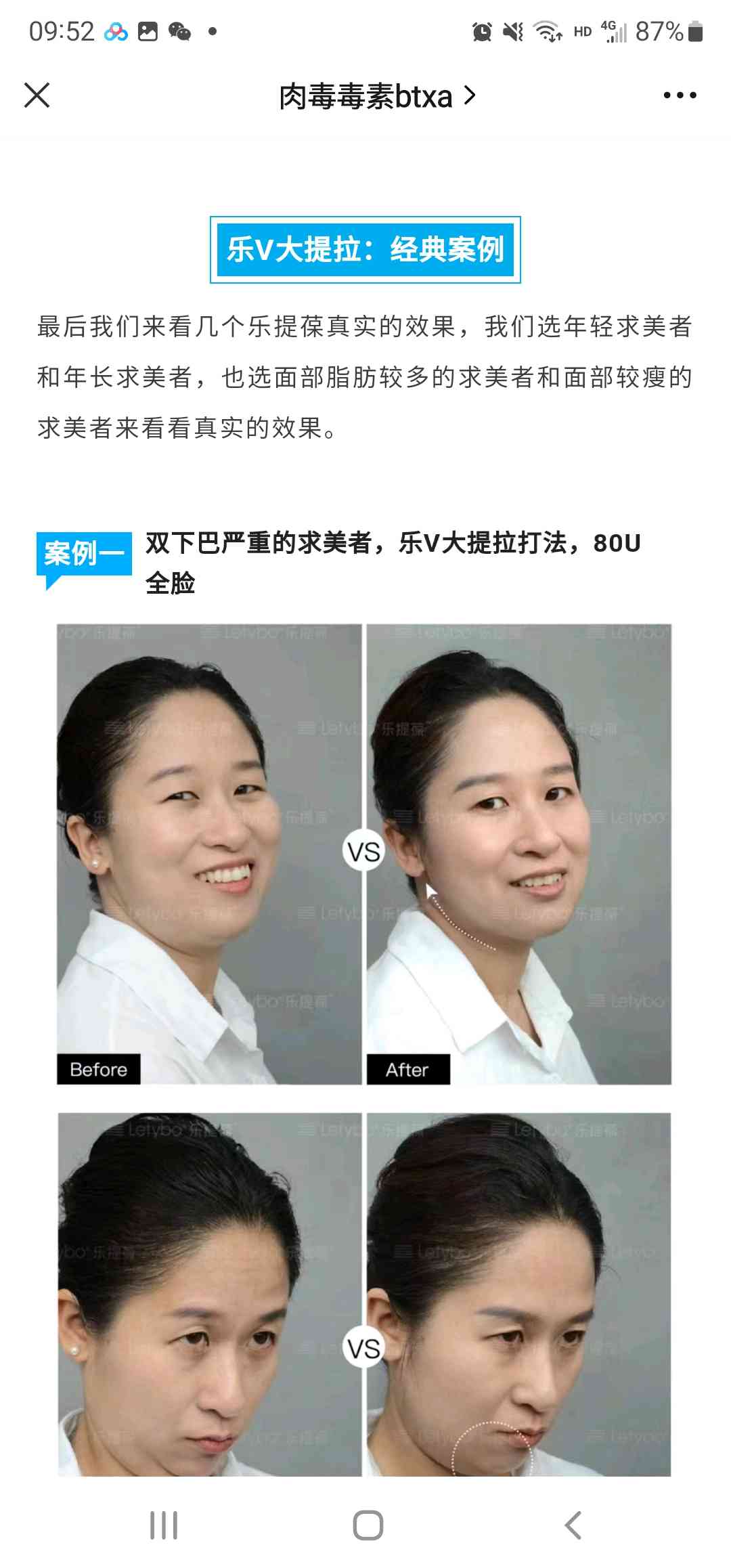Open the three-dot overflow menu
This screenshot has height=1568, width=731.
coord(680,95)
